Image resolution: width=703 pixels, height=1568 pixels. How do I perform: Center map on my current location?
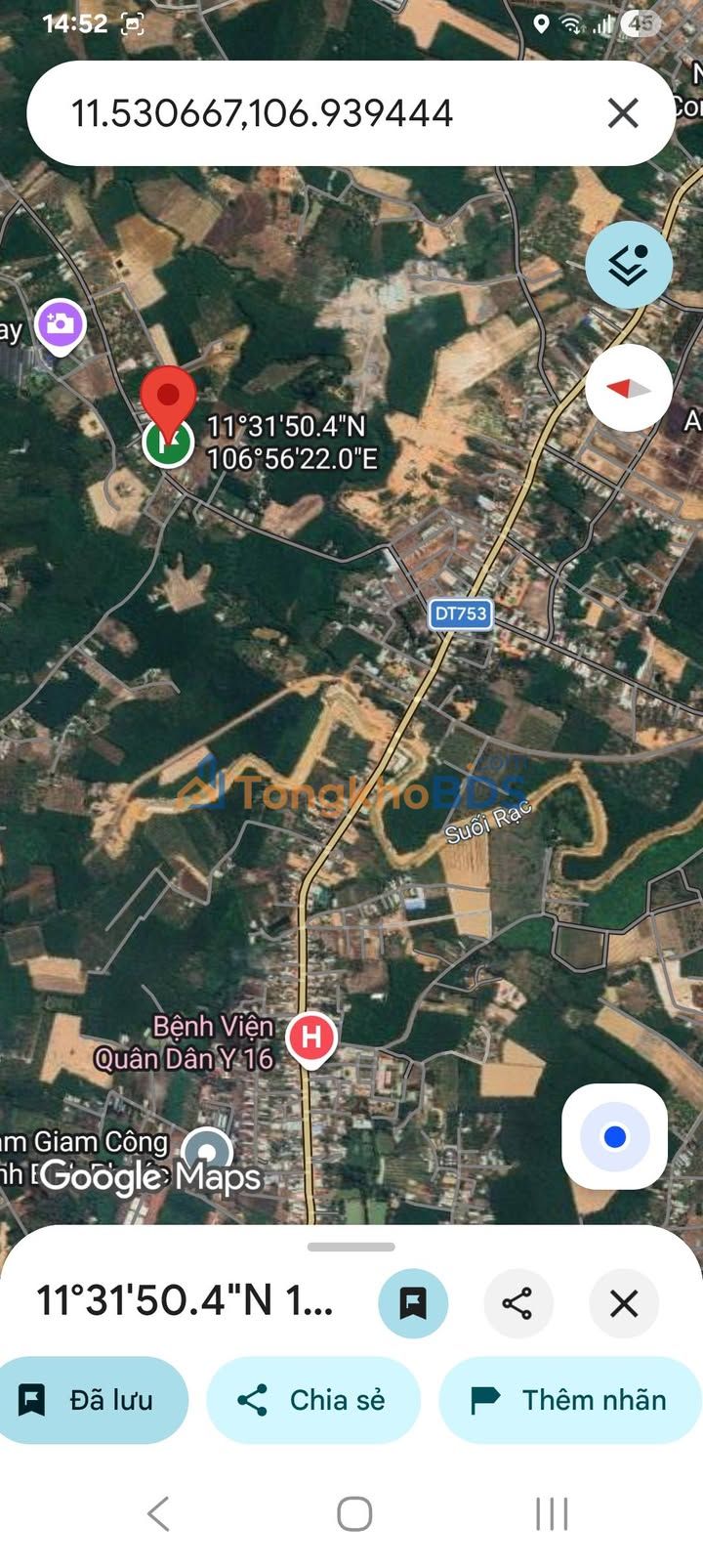click(614, 1137)
